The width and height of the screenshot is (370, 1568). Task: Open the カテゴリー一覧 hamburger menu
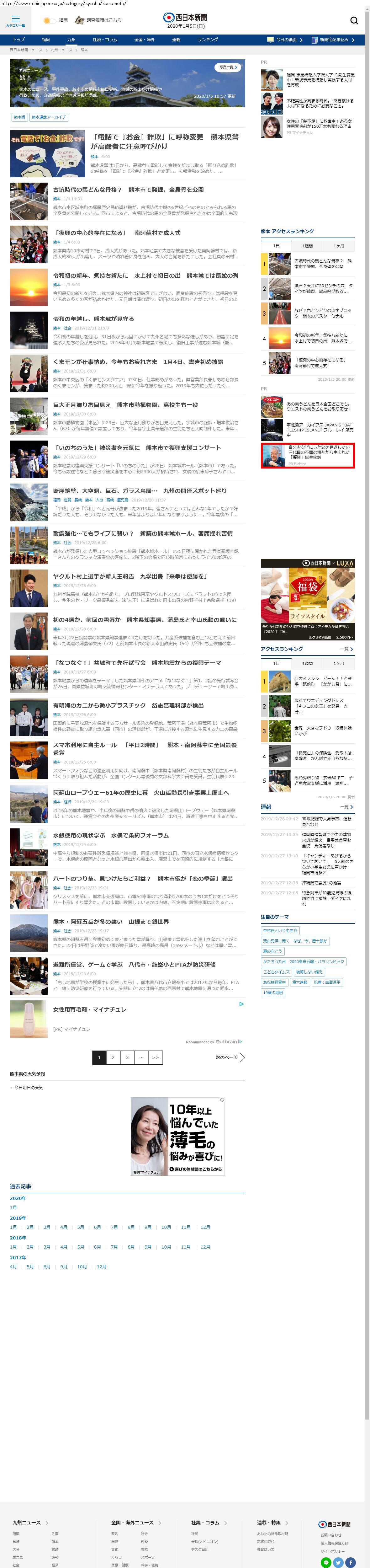[16, 21]
